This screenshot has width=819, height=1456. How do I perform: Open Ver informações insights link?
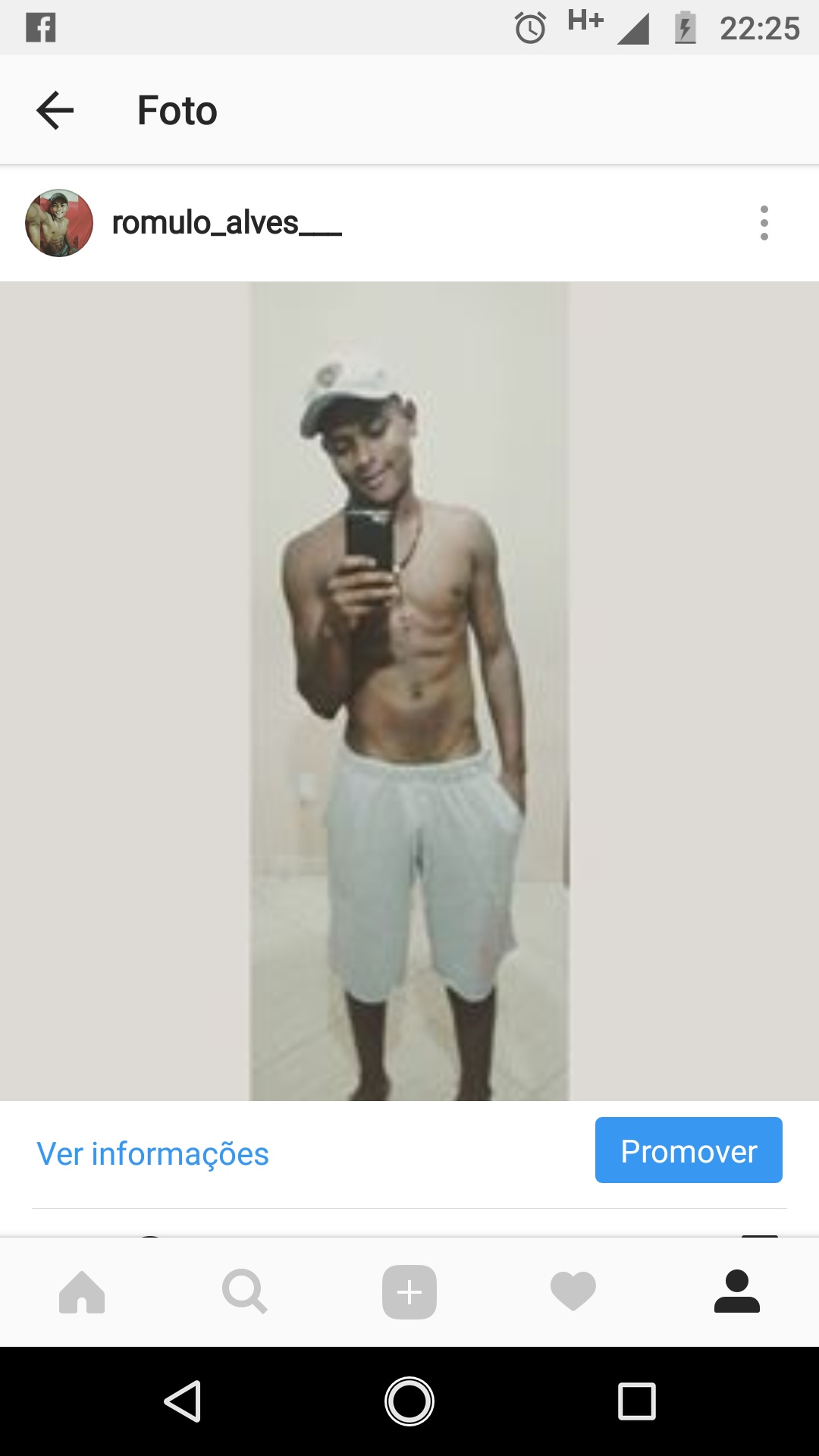click(153, 1153)
